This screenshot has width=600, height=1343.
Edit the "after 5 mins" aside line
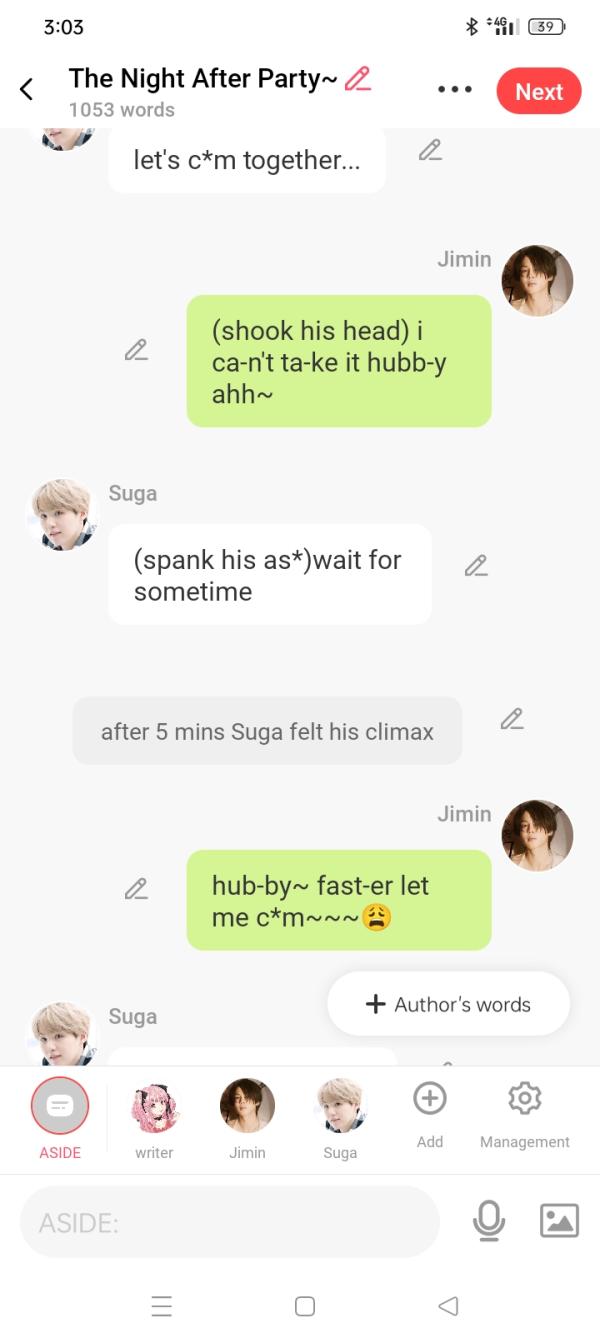coord(512,719)
